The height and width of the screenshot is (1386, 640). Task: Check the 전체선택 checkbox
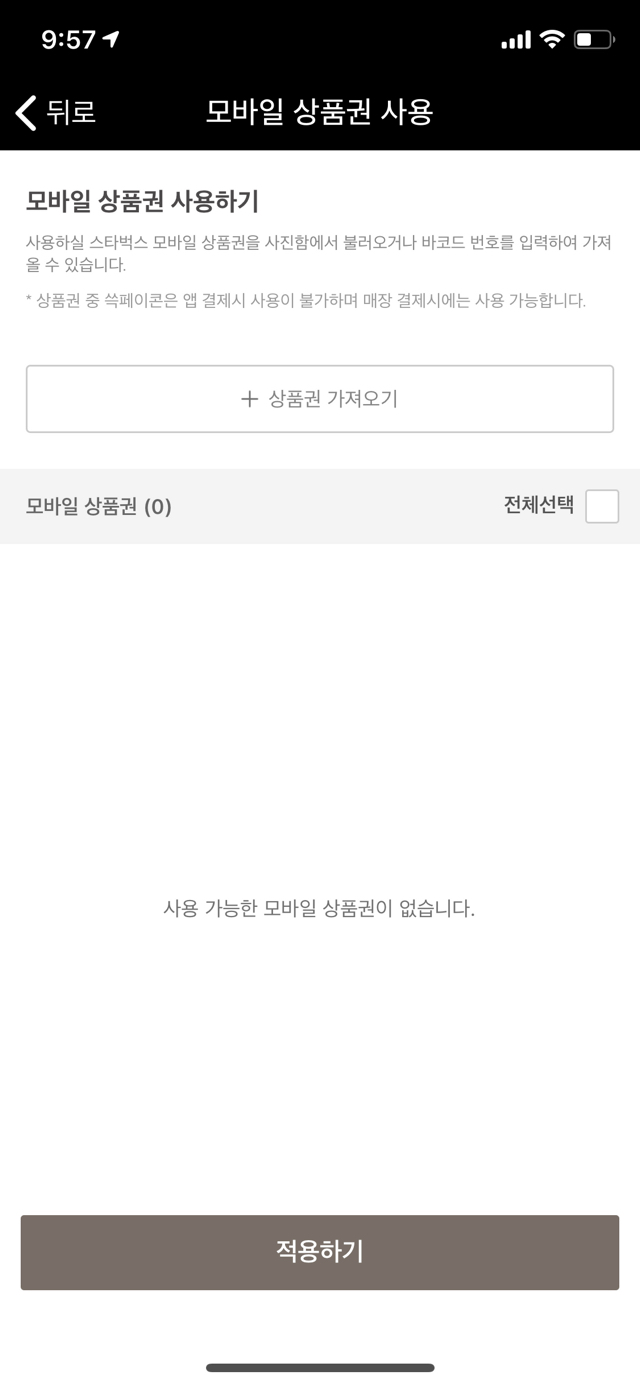[602, 506]
